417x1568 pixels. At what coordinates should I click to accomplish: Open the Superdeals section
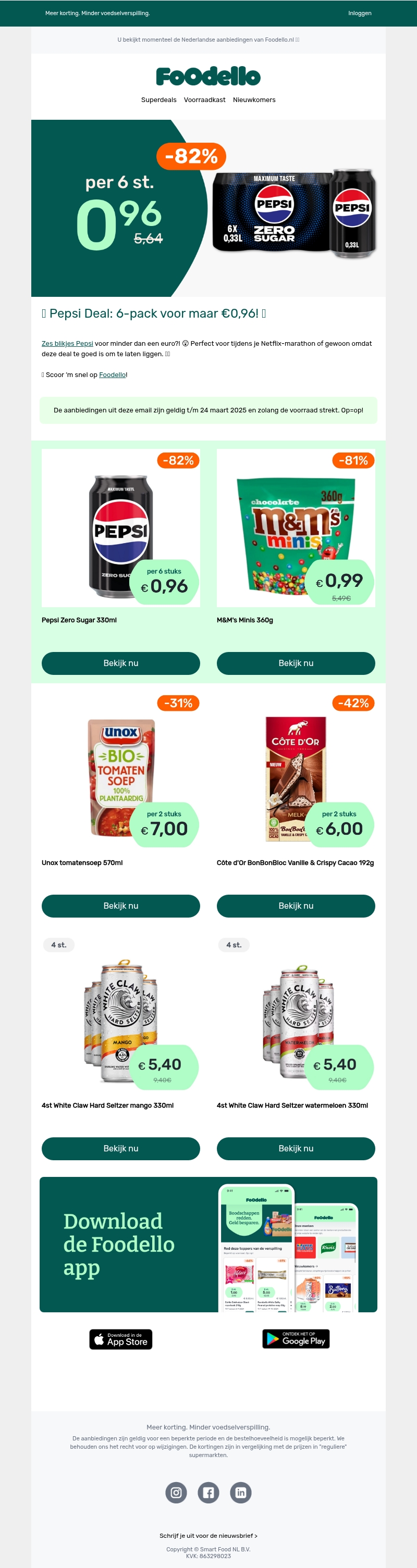(x=158, y=100)
